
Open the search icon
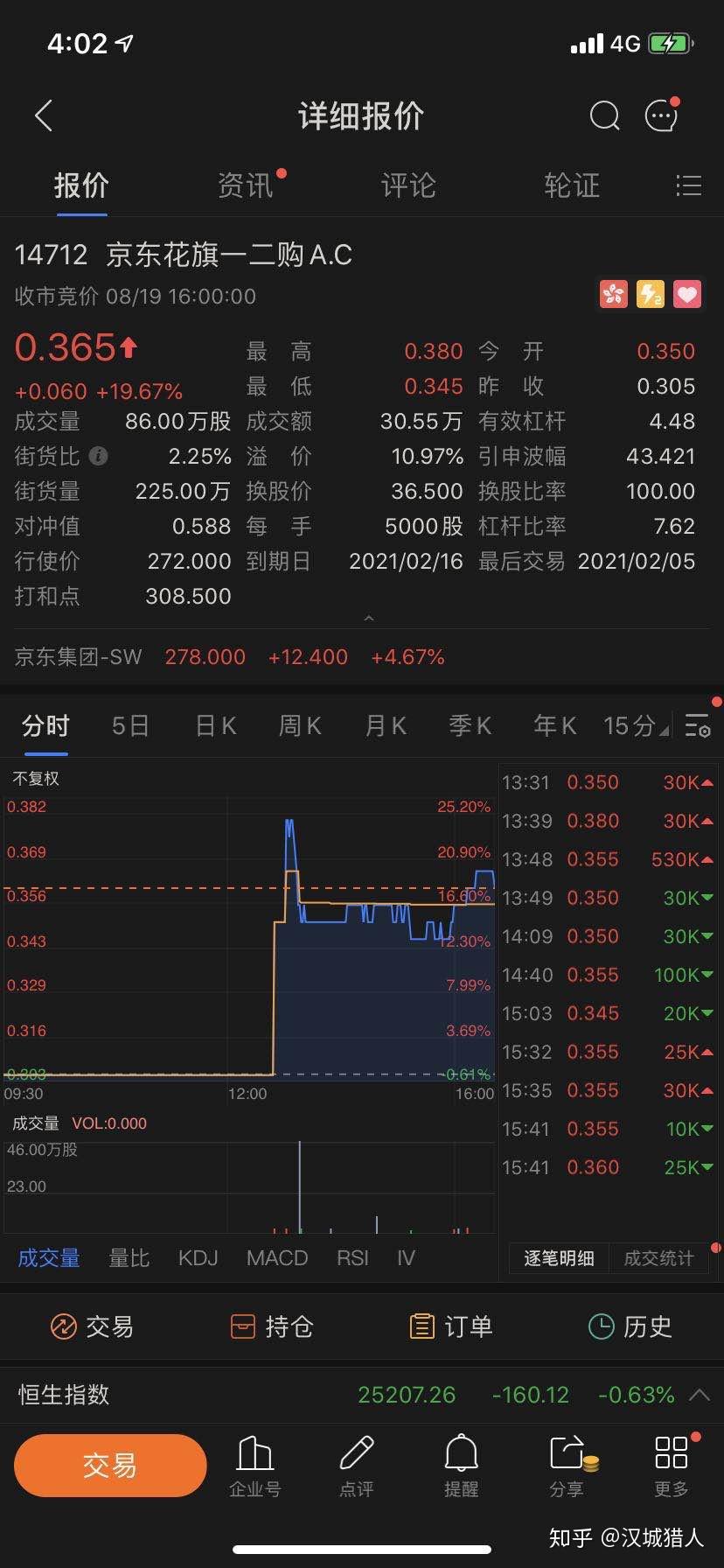click(604, 115)
